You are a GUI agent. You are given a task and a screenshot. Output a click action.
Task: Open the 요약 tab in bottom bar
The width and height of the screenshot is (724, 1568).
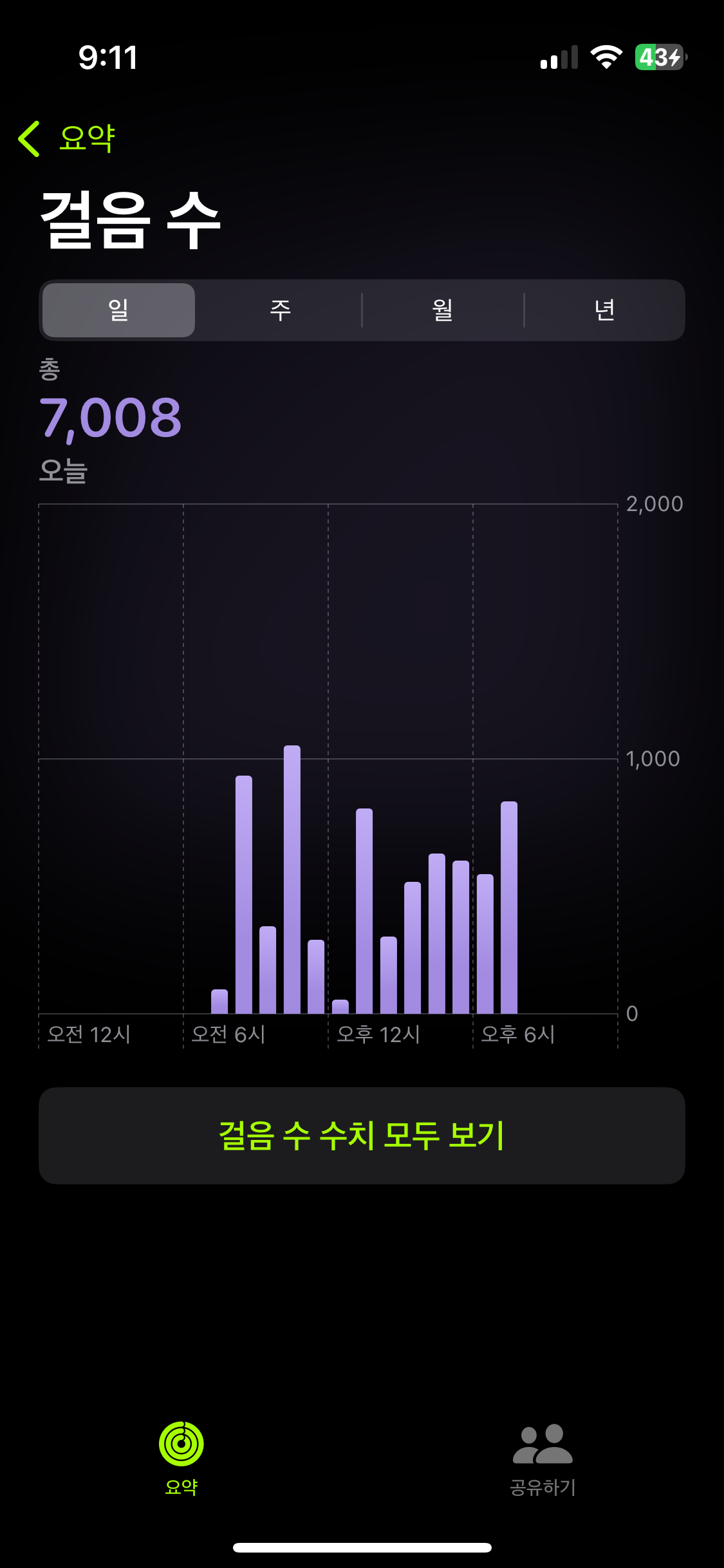point(181,1459)
